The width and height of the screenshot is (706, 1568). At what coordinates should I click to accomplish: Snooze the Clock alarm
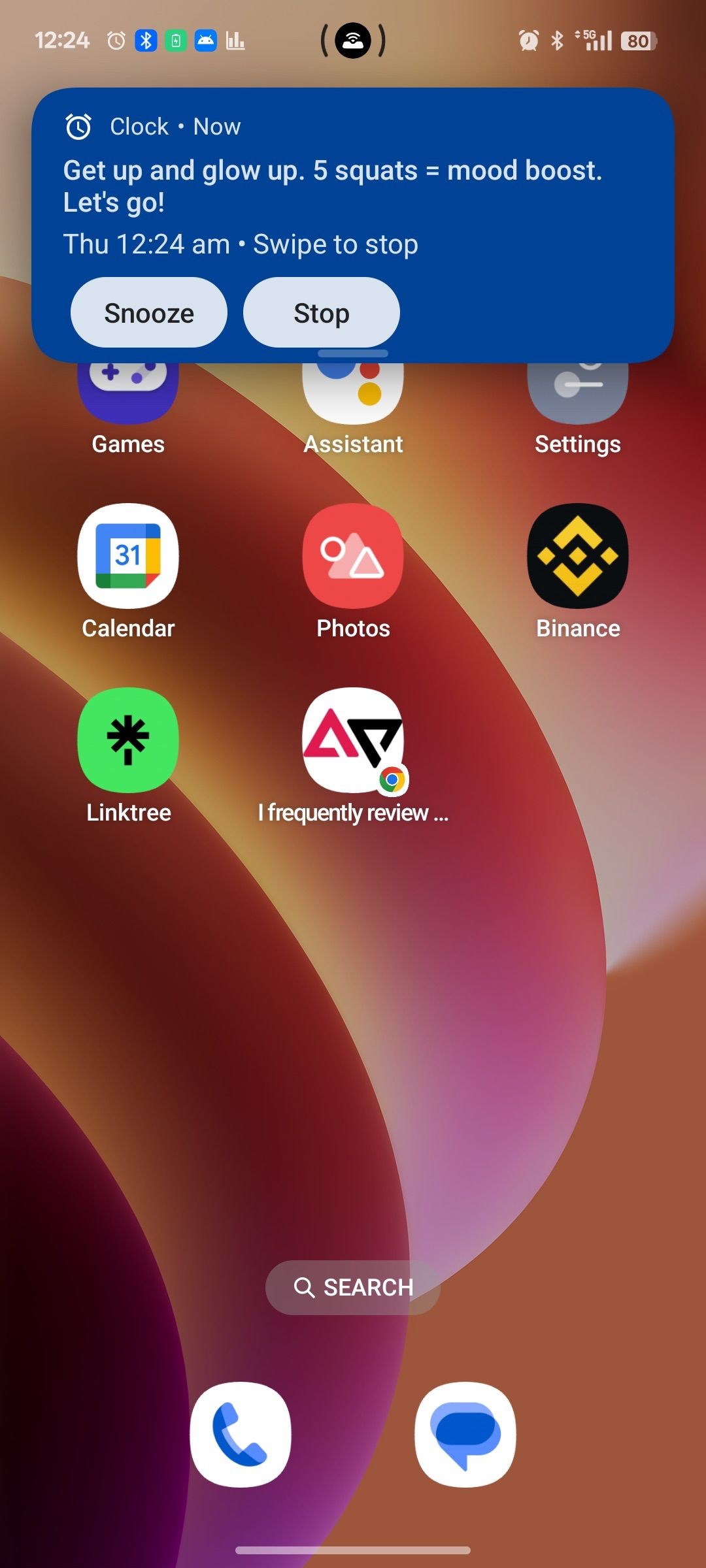click(149, 313)
